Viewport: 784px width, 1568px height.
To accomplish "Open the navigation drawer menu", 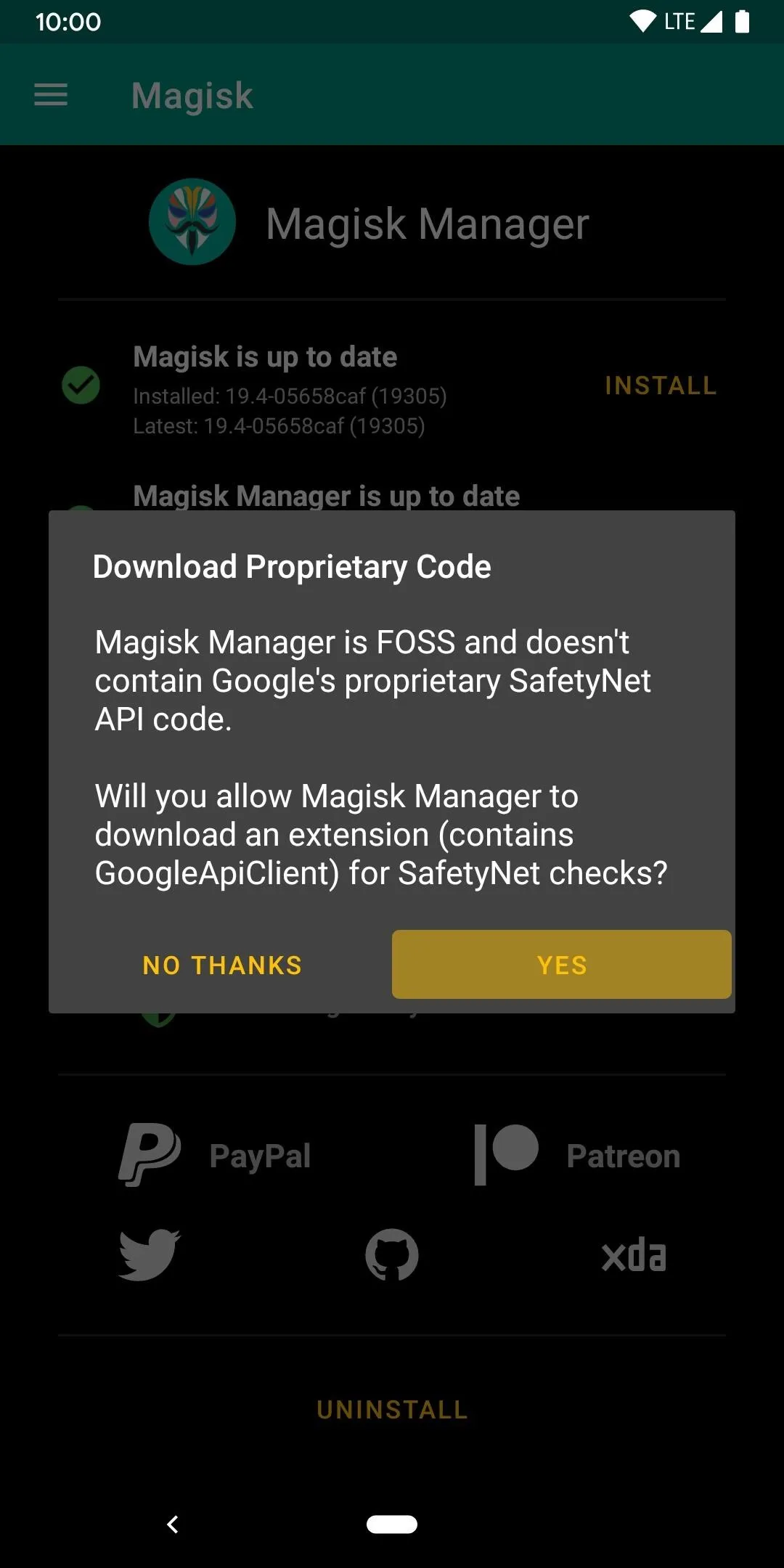I will [51, 95].
